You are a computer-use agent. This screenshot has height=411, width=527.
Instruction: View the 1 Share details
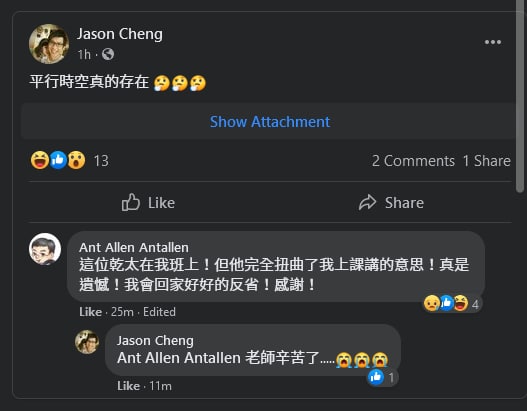(487, 161)
